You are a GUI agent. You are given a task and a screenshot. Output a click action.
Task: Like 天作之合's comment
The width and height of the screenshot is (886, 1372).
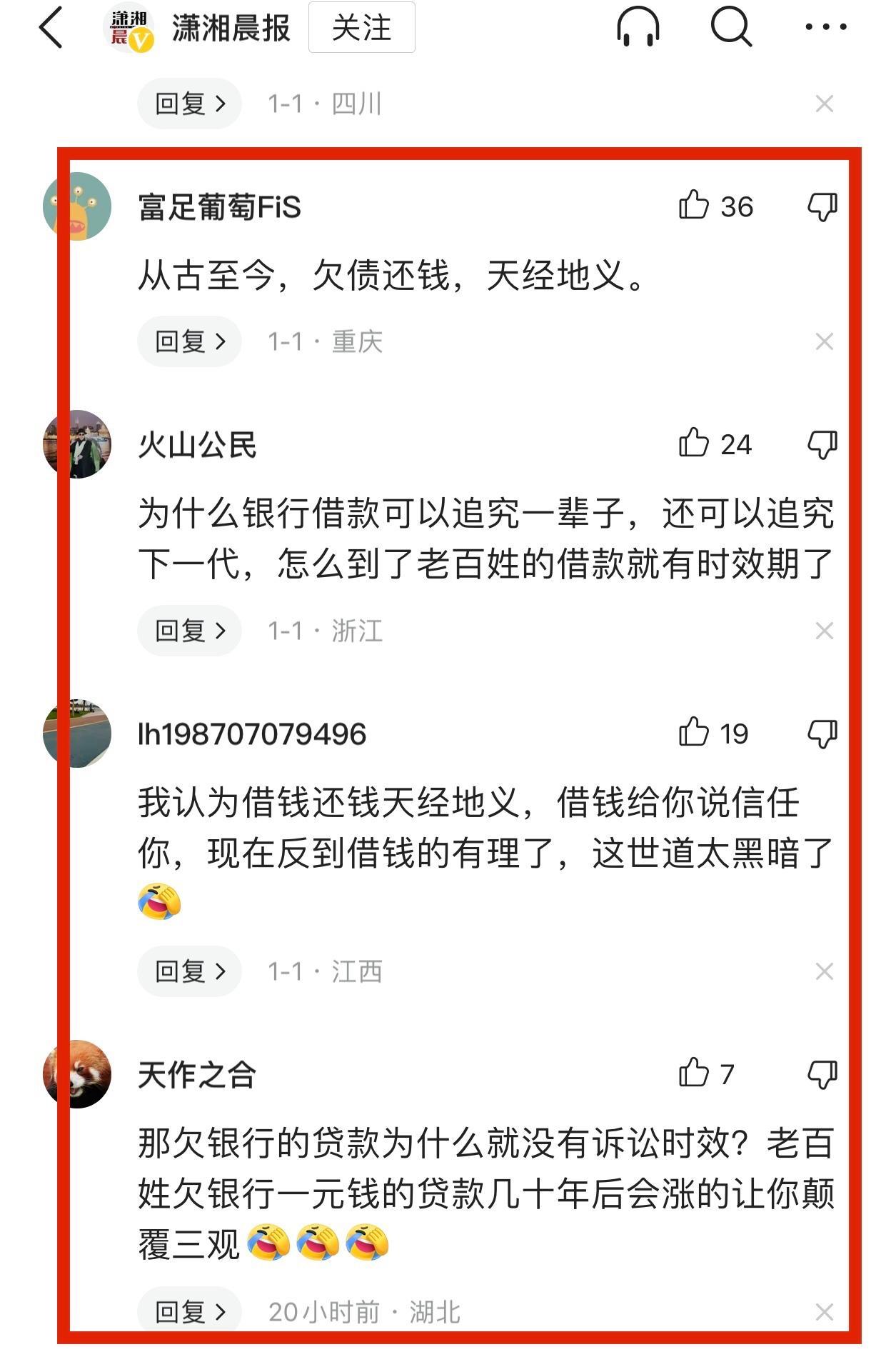pyautogui.click(x=694, y=1073)
